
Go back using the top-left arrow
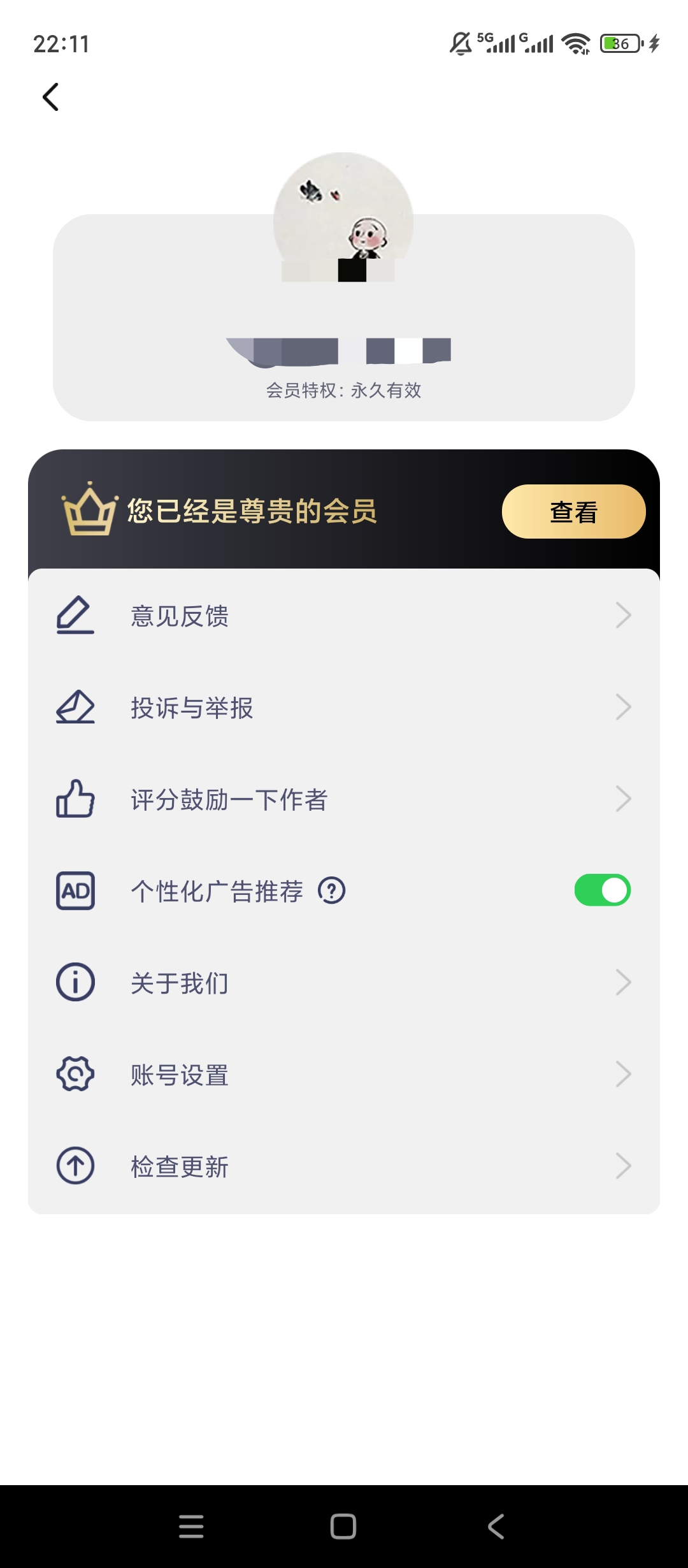point(51,97)
